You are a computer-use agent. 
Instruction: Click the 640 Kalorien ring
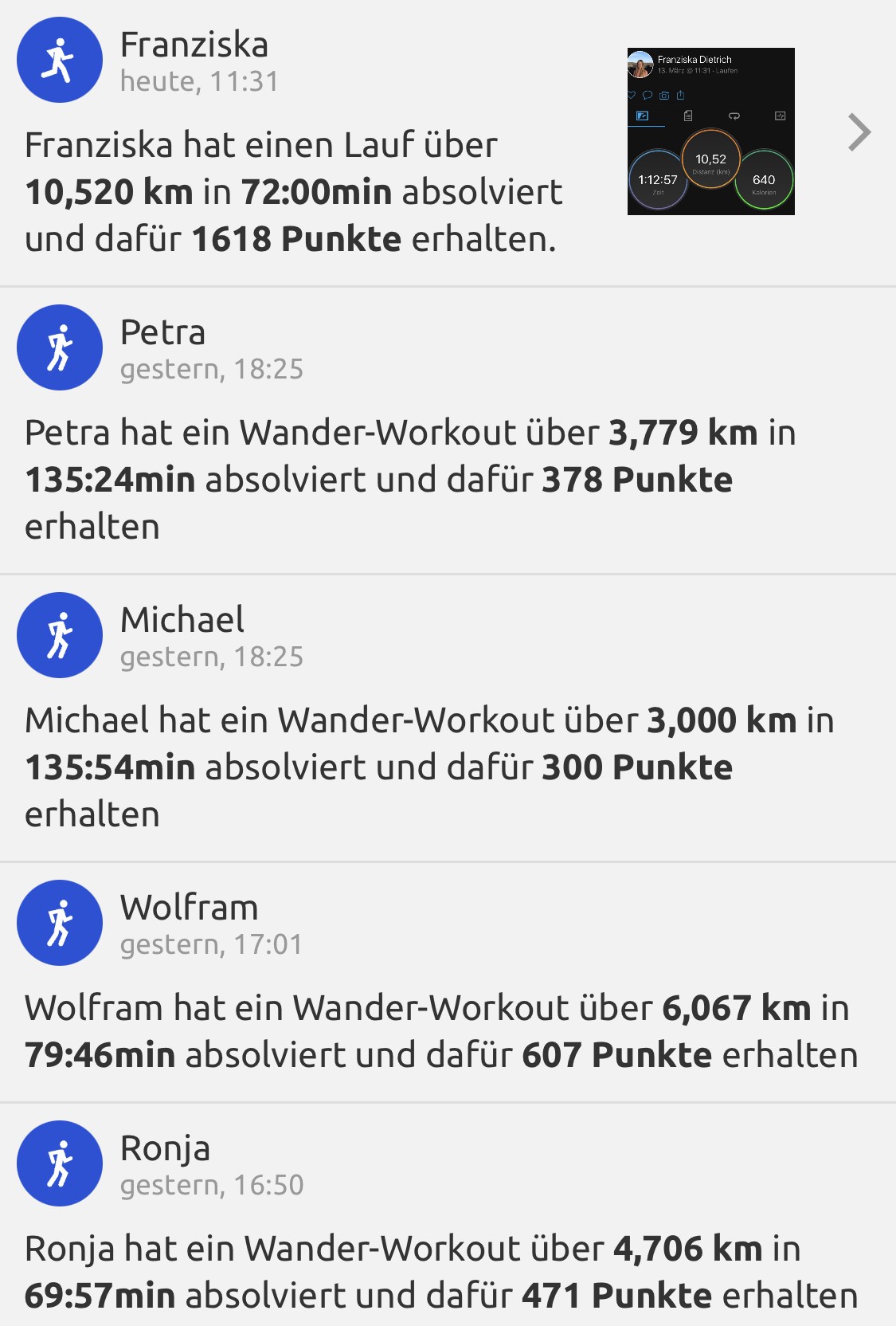click(x=765, y=179)
